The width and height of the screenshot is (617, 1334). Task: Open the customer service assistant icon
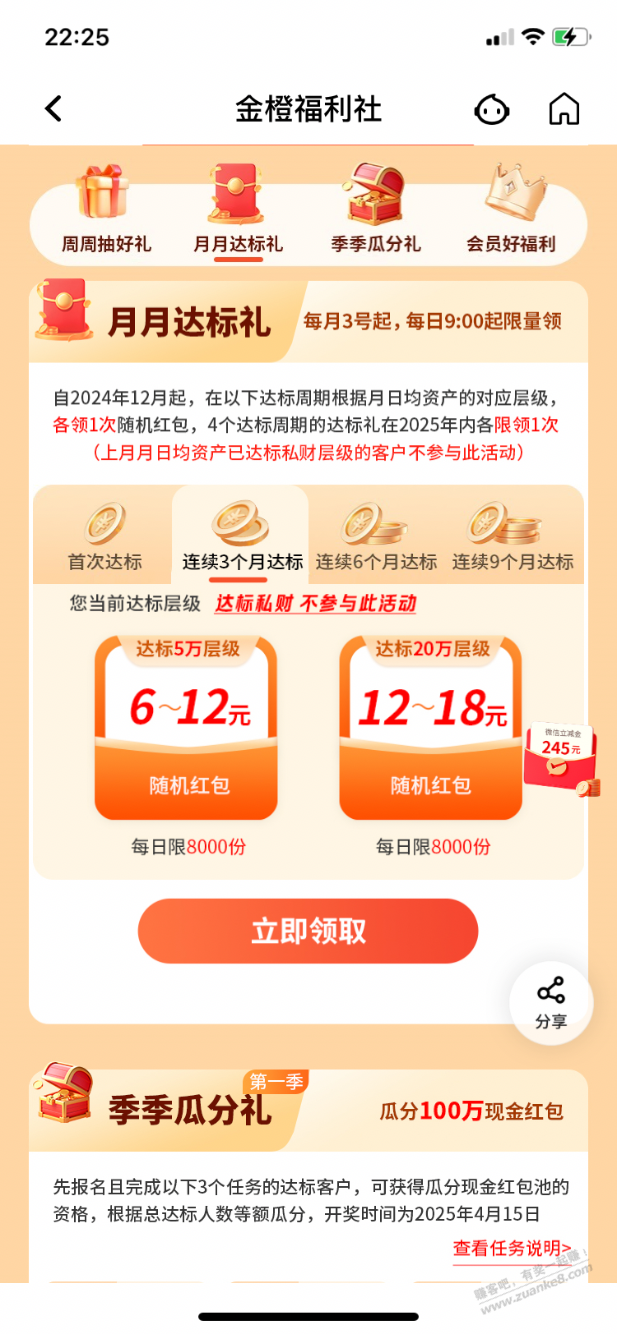pyautogui.click(x=491, y=109)
